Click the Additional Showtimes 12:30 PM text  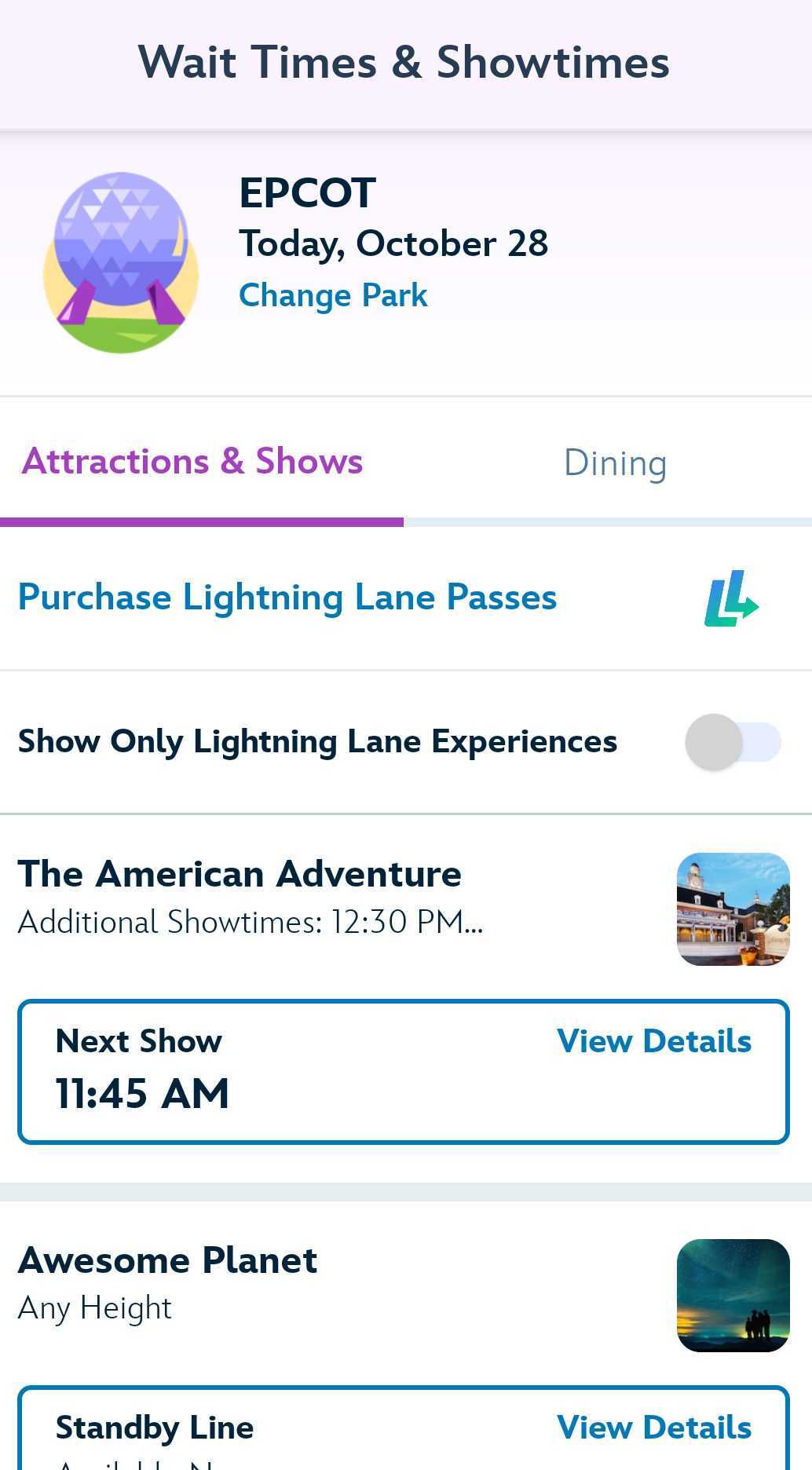pyautogui.click(x=250, y=923)
